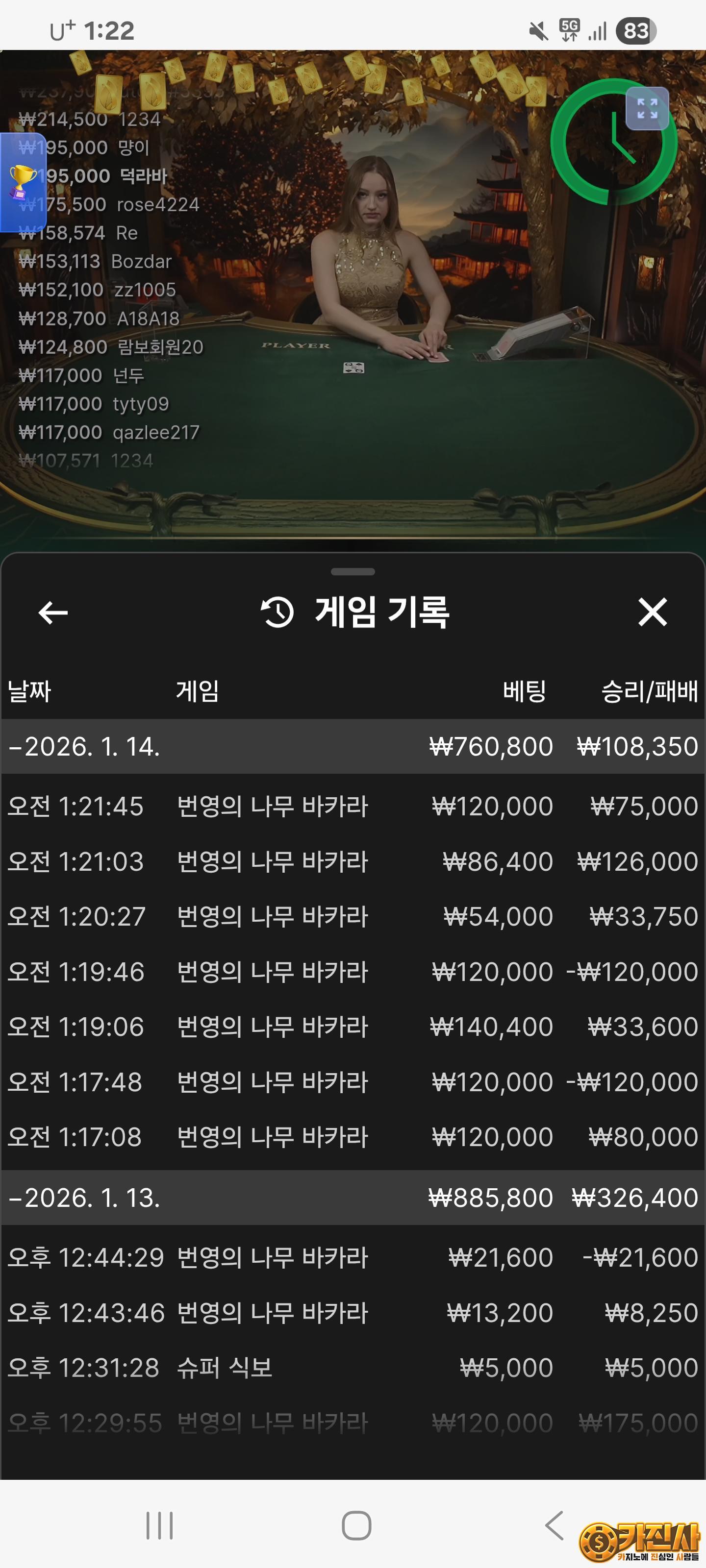Select the 오전 1:17:48 game record
Screen dimensions: 706x1568
click(x=352, y=1082)
